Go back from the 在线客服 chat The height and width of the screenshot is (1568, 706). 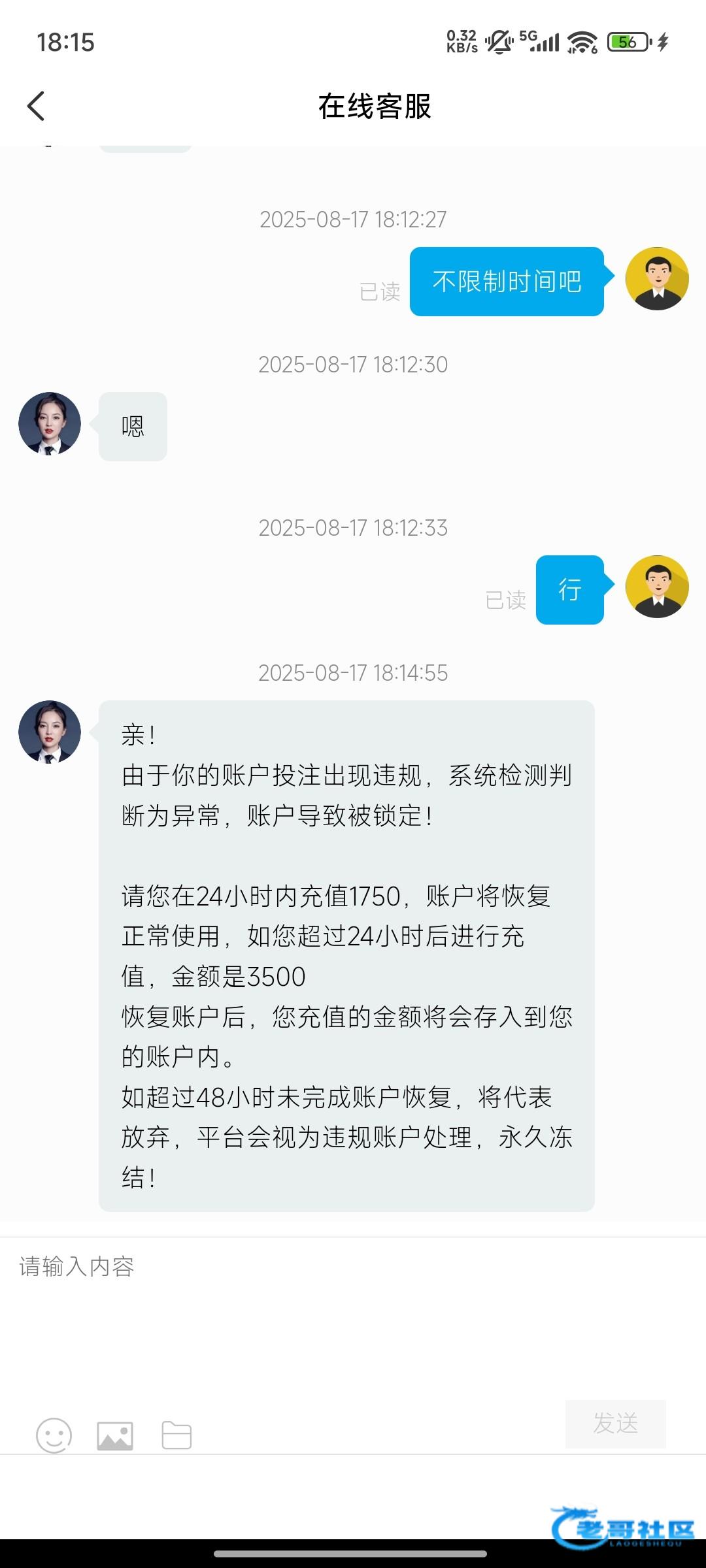coord(37,106)
